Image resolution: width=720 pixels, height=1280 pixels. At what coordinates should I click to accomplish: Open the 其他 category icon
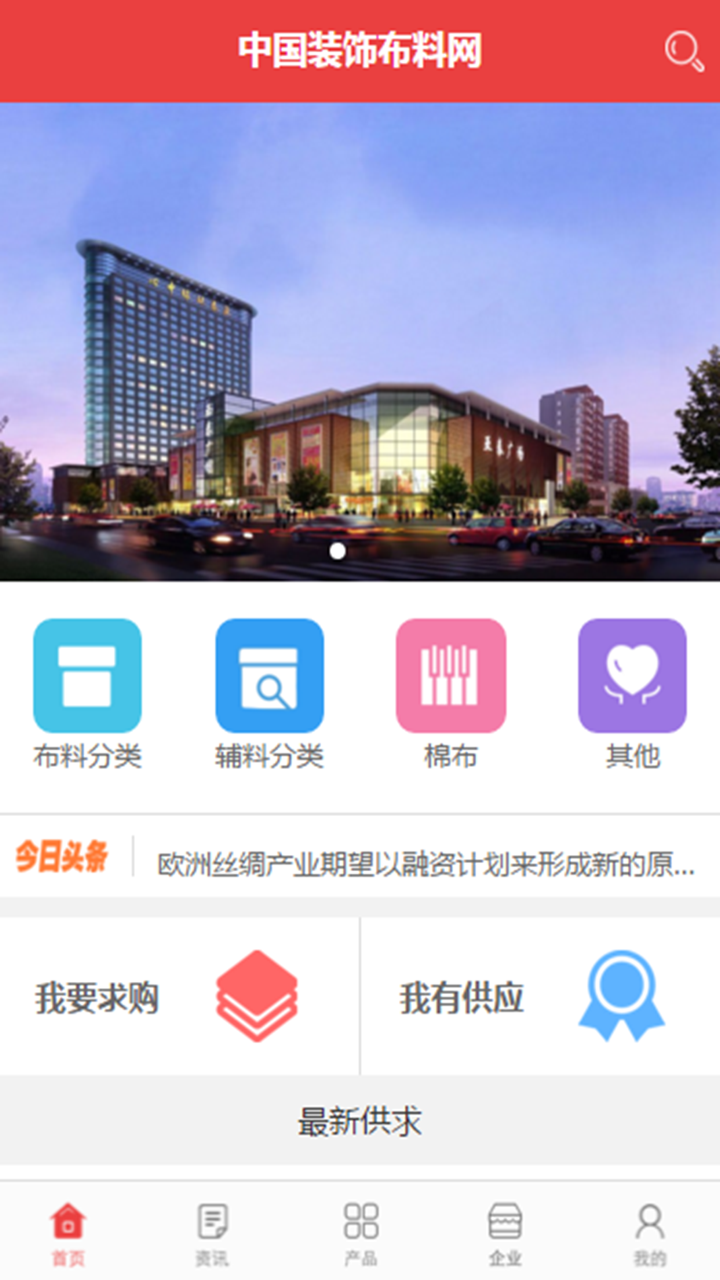pyautogui.click(x=630, y=676)
